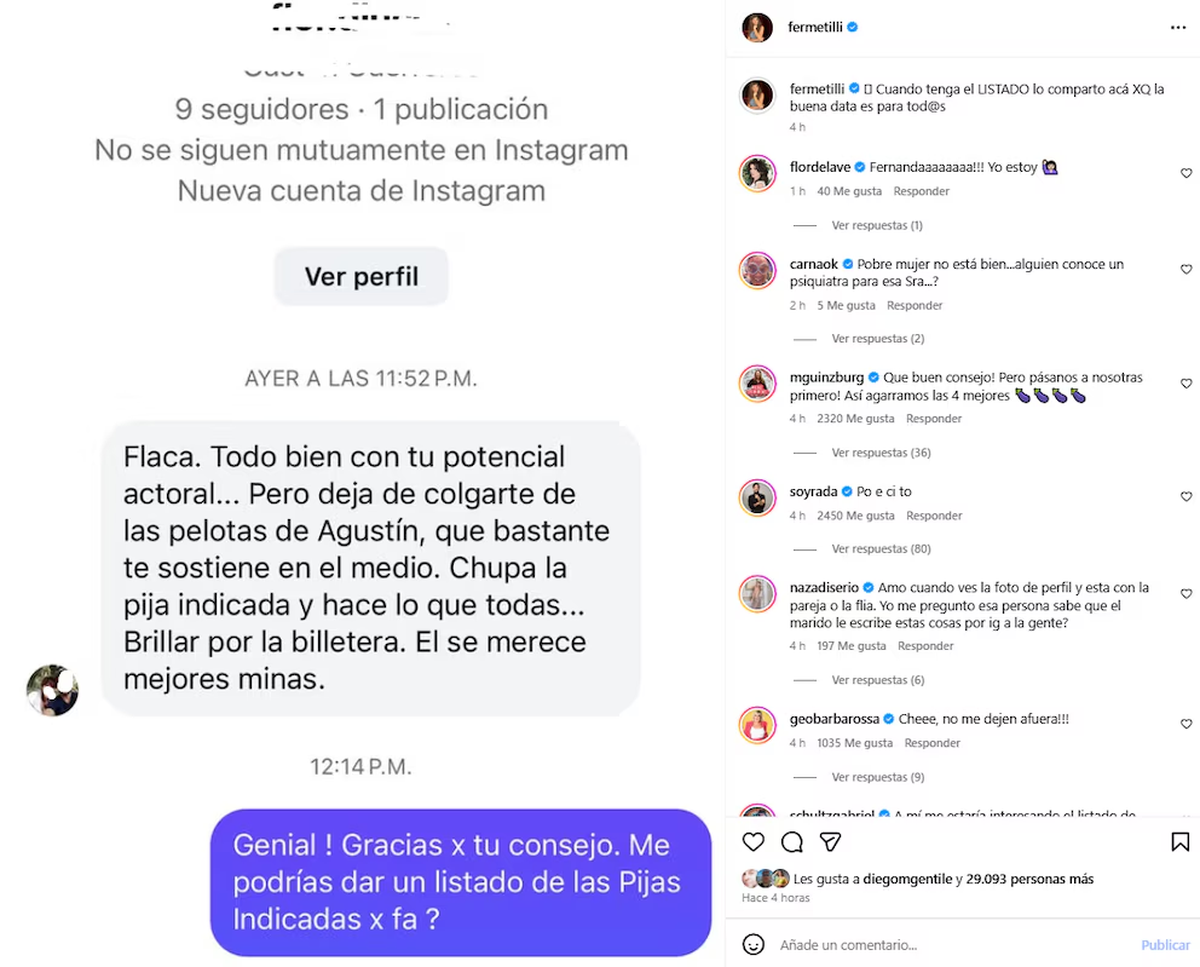View replies on flordelave's comment

tap(876, 226)
